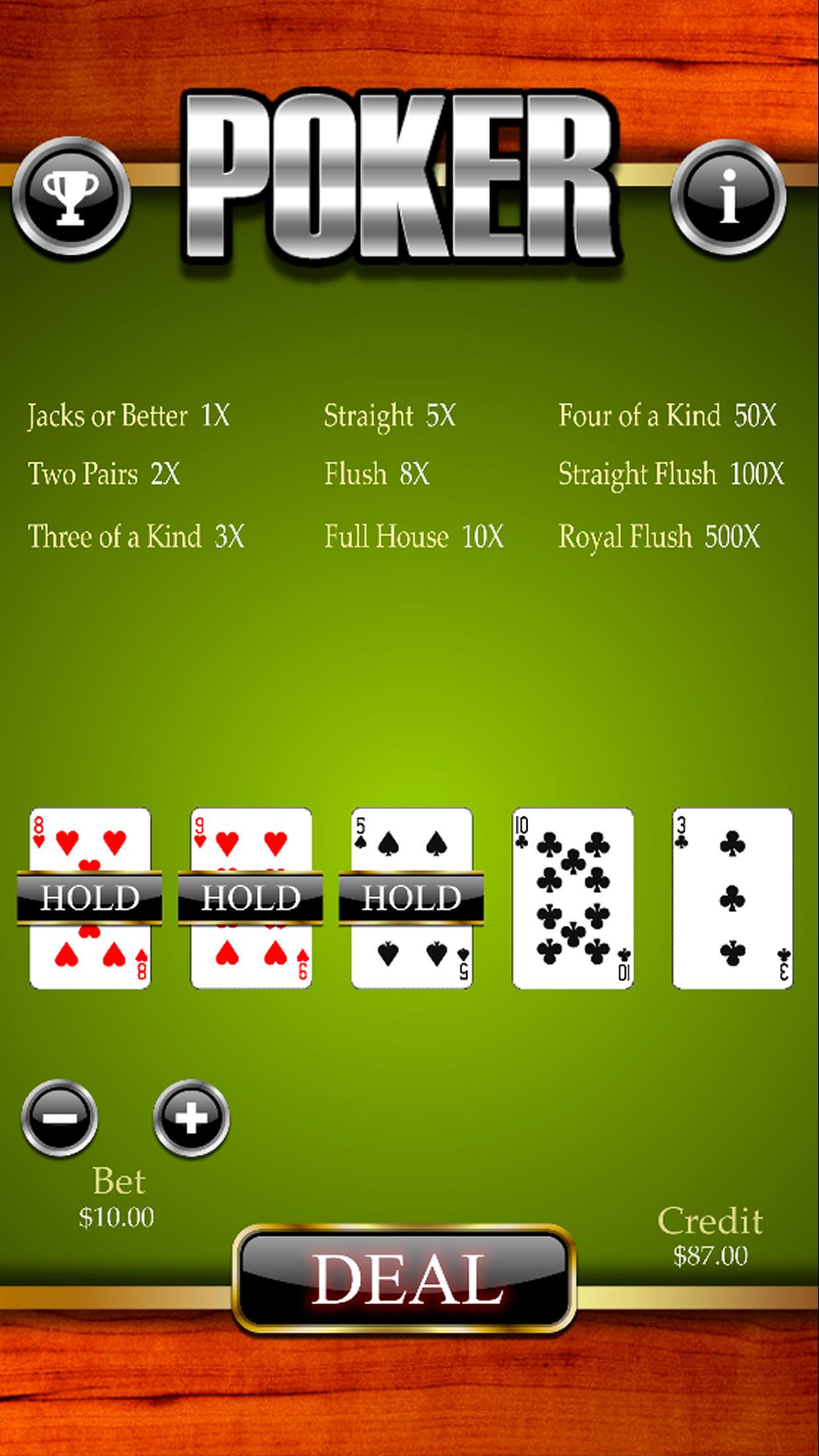The height and width of the screenshot is (1456, 819).
Task: Open the info button
Action: tap(728, 196)
